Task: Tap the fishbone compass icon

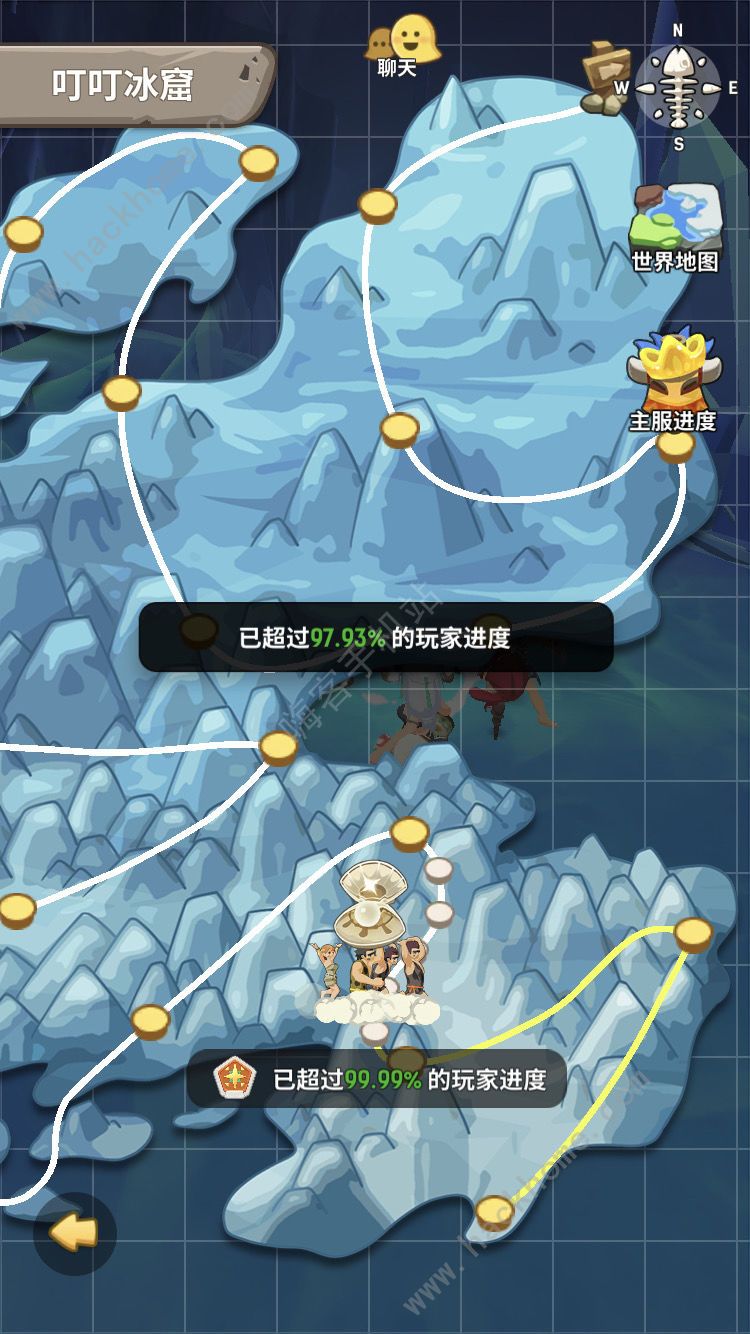Action: (679, 87)
